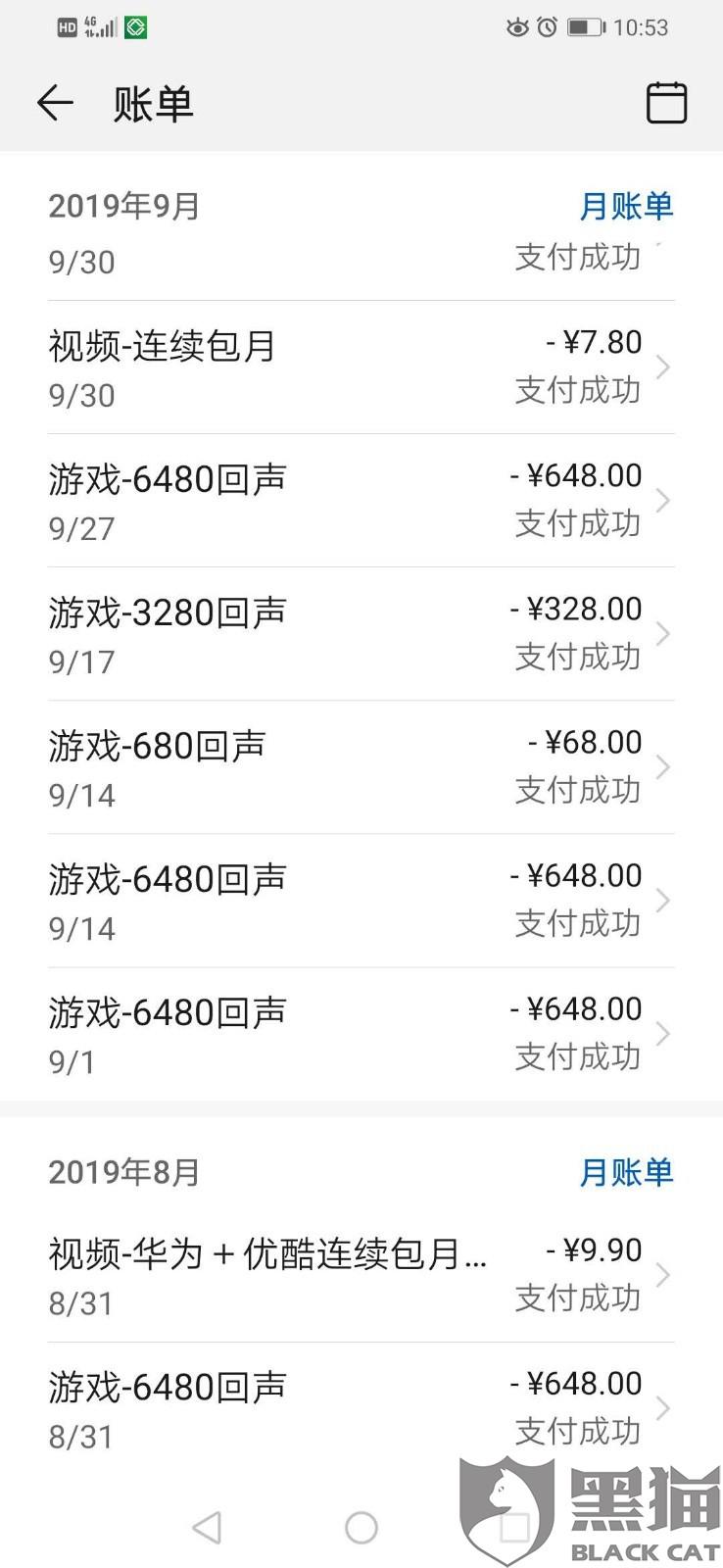Image resolution: width=723 pixels, height=1568 pixels.
Task: Open the 视频-连续包月 ¥7.80 transaction
Action: click(361, 367)
